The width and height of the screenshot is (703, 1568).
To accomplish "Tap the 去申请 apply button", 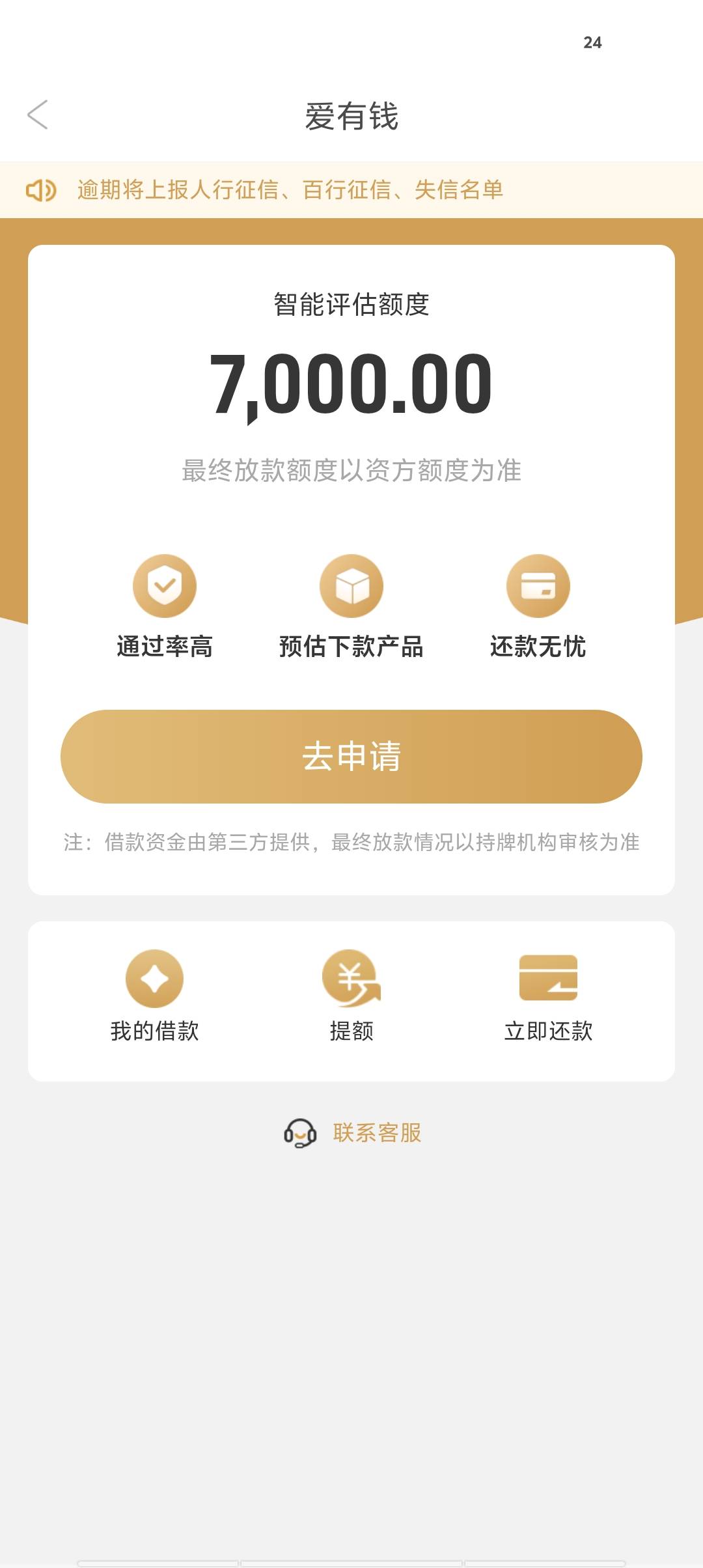I will pos(351,757).
